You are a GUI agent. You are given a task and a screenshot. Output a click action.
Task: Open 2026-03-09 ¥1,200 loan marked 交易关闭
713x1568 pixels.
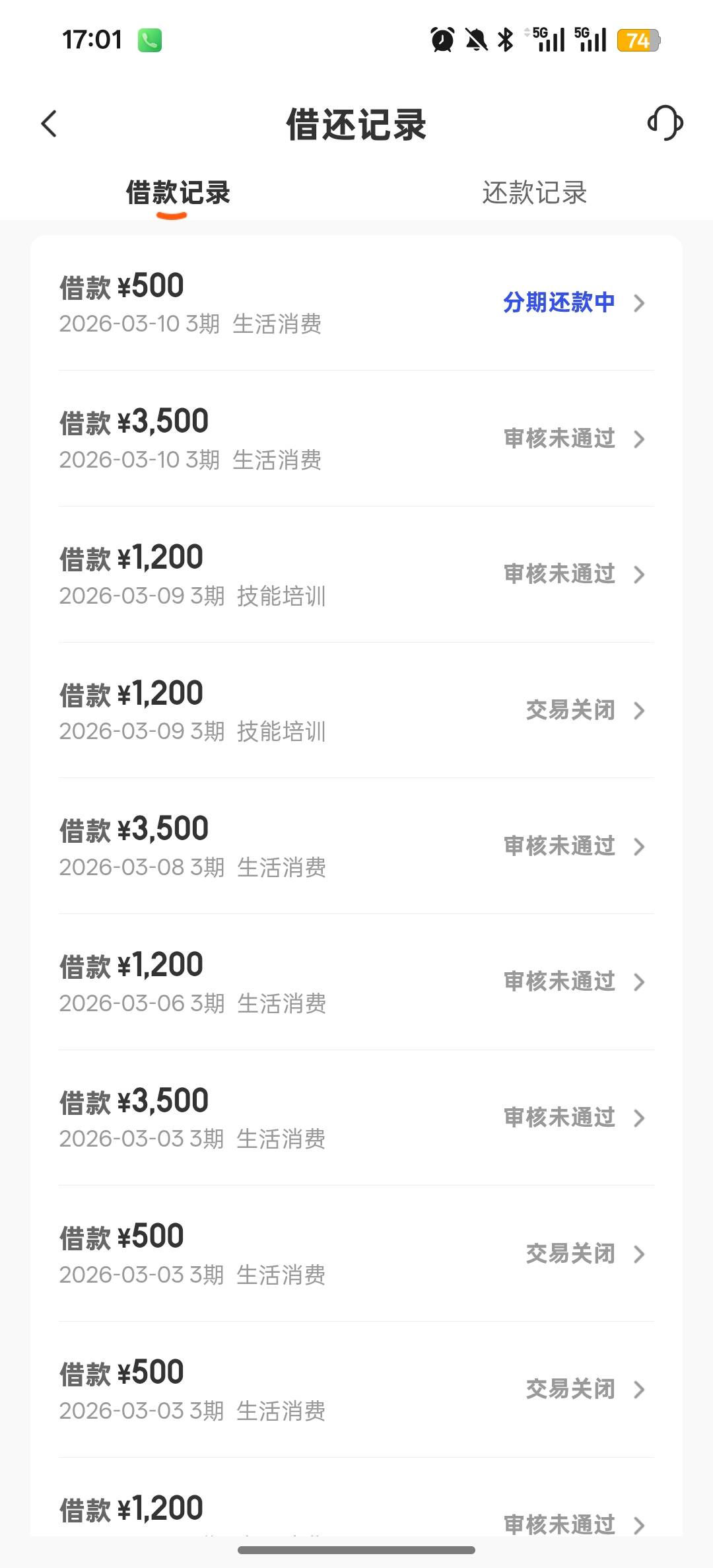[x=356, y=711]
